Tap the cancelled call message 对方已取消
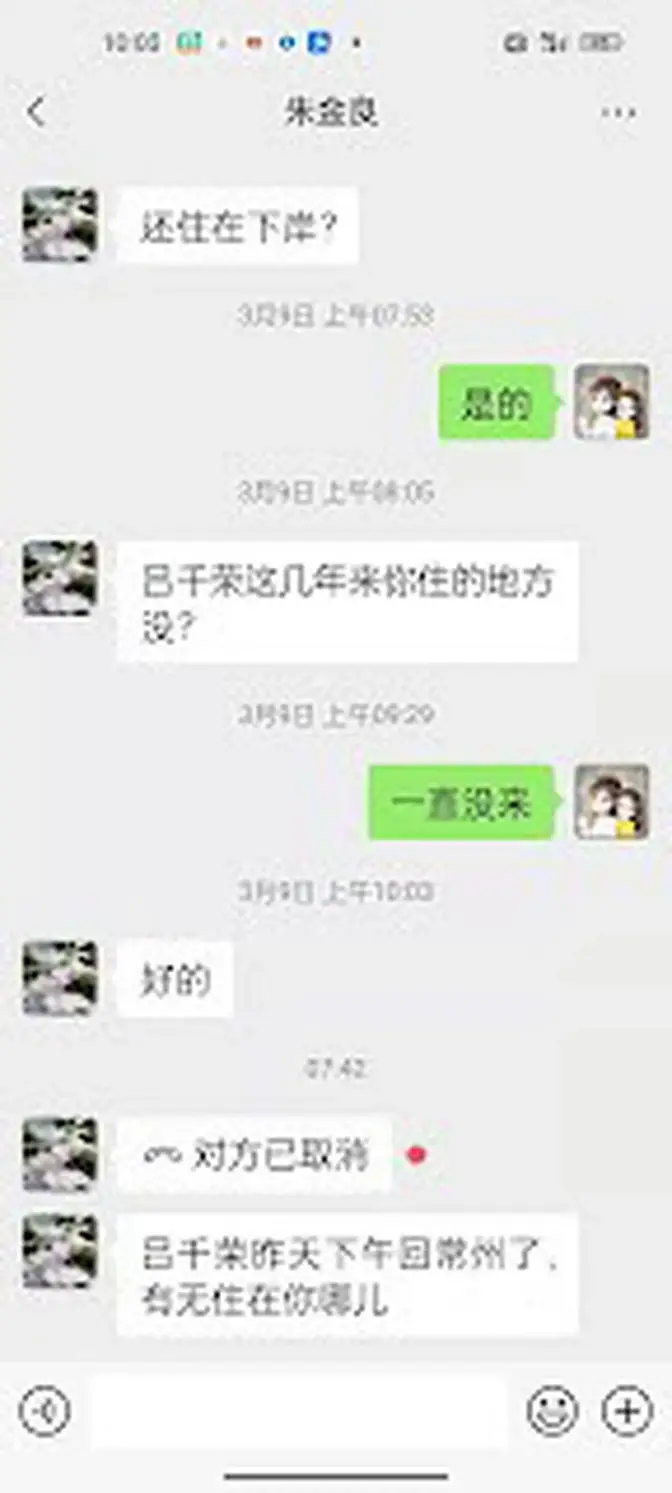The width and height of the screenshot is (672, 1493). tap(255, 1155)
